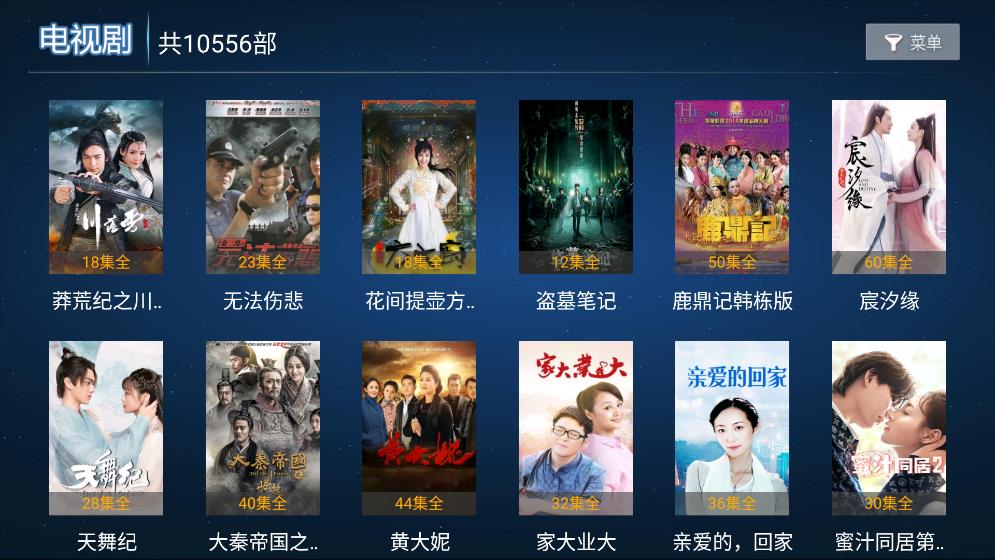995x560 pixels.
Task: Tap the 蜜汁同居第.. series card
Action: click(x=889, y=428)
